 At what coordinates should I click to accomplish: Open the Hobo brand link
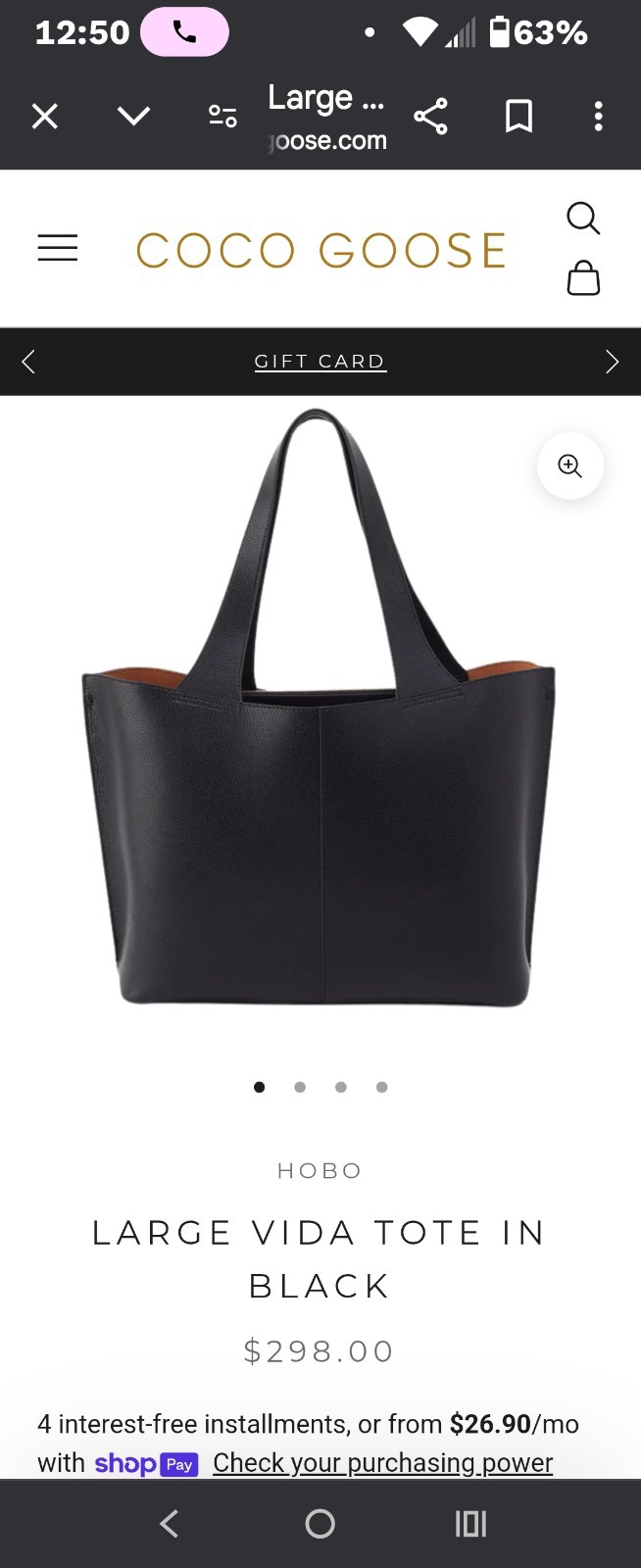click(320, 1171)
